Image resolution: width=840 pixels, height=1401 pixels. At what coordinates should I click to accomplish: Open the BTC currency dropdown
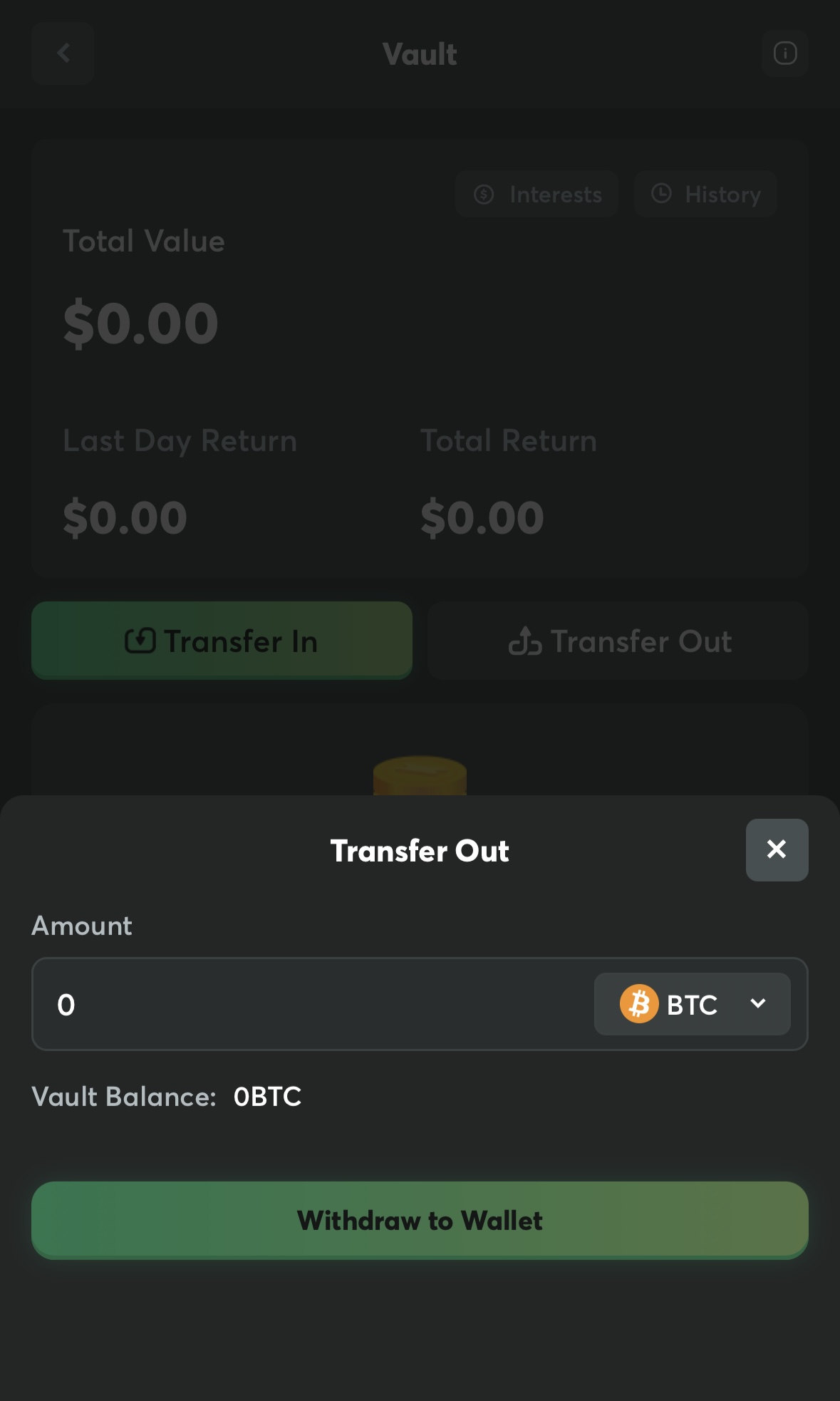(691, 1004)
